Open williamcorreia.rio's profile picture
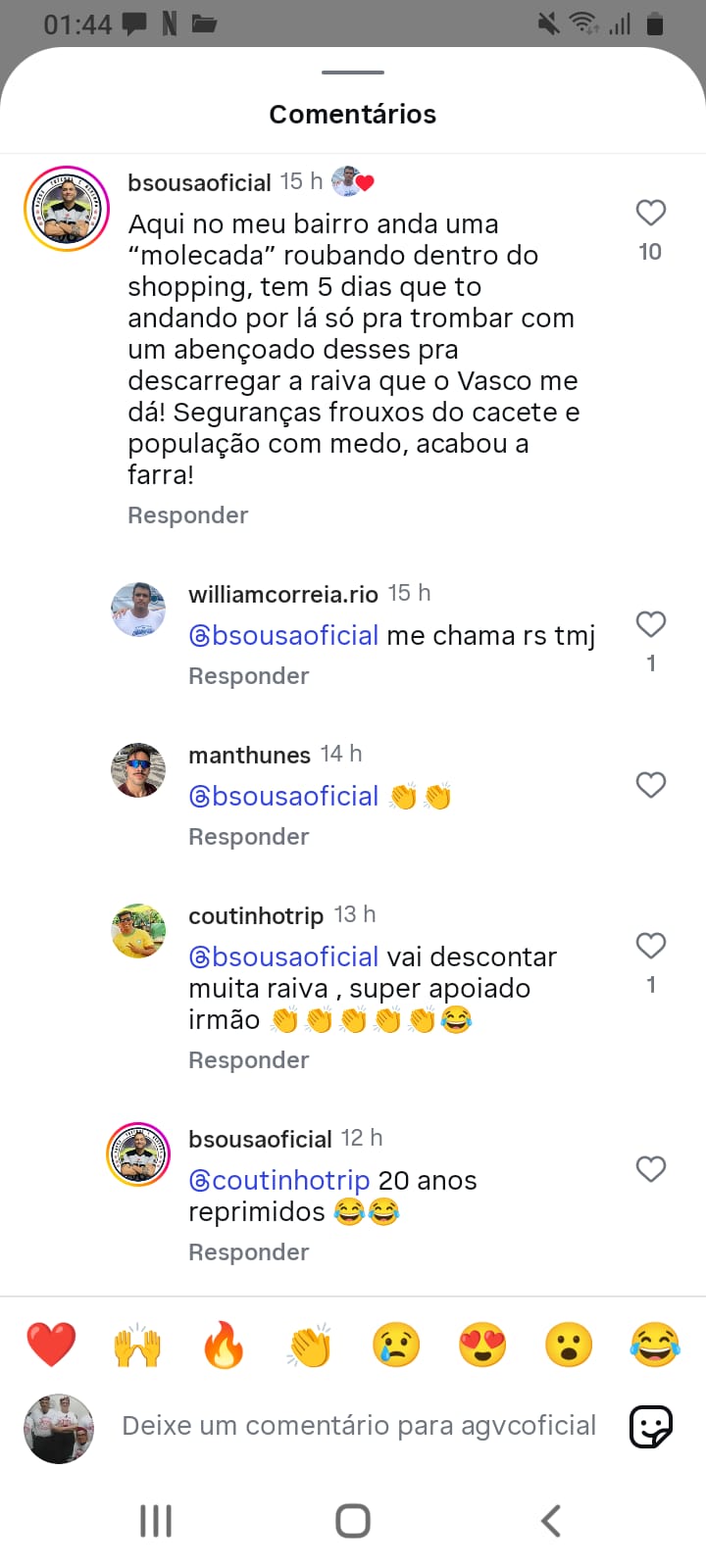The height and width of the screenshot is (1568, 706). tap(138, 610)
